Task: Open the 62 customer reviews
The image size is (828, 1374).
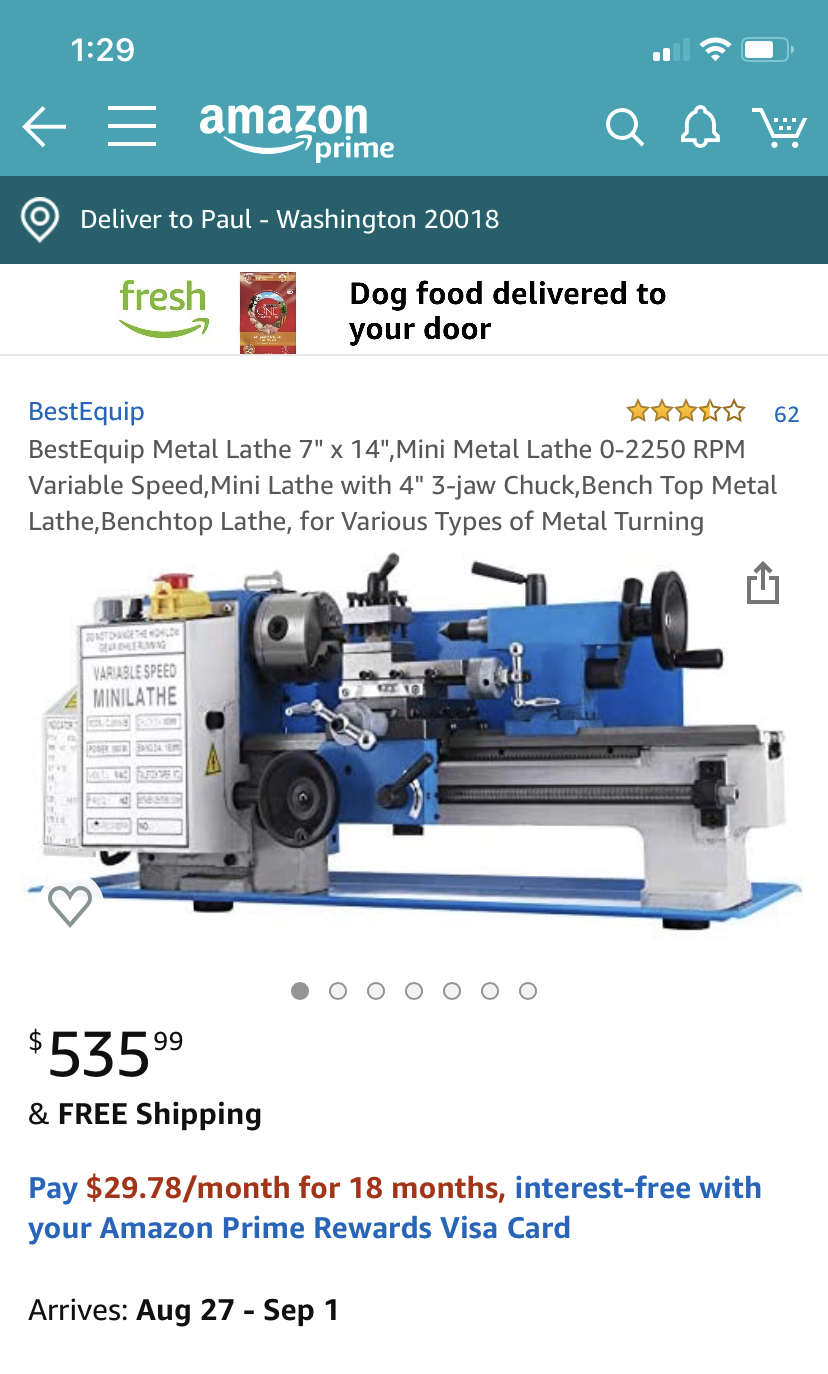Action: pyautogui.click(x=786, y=413)
